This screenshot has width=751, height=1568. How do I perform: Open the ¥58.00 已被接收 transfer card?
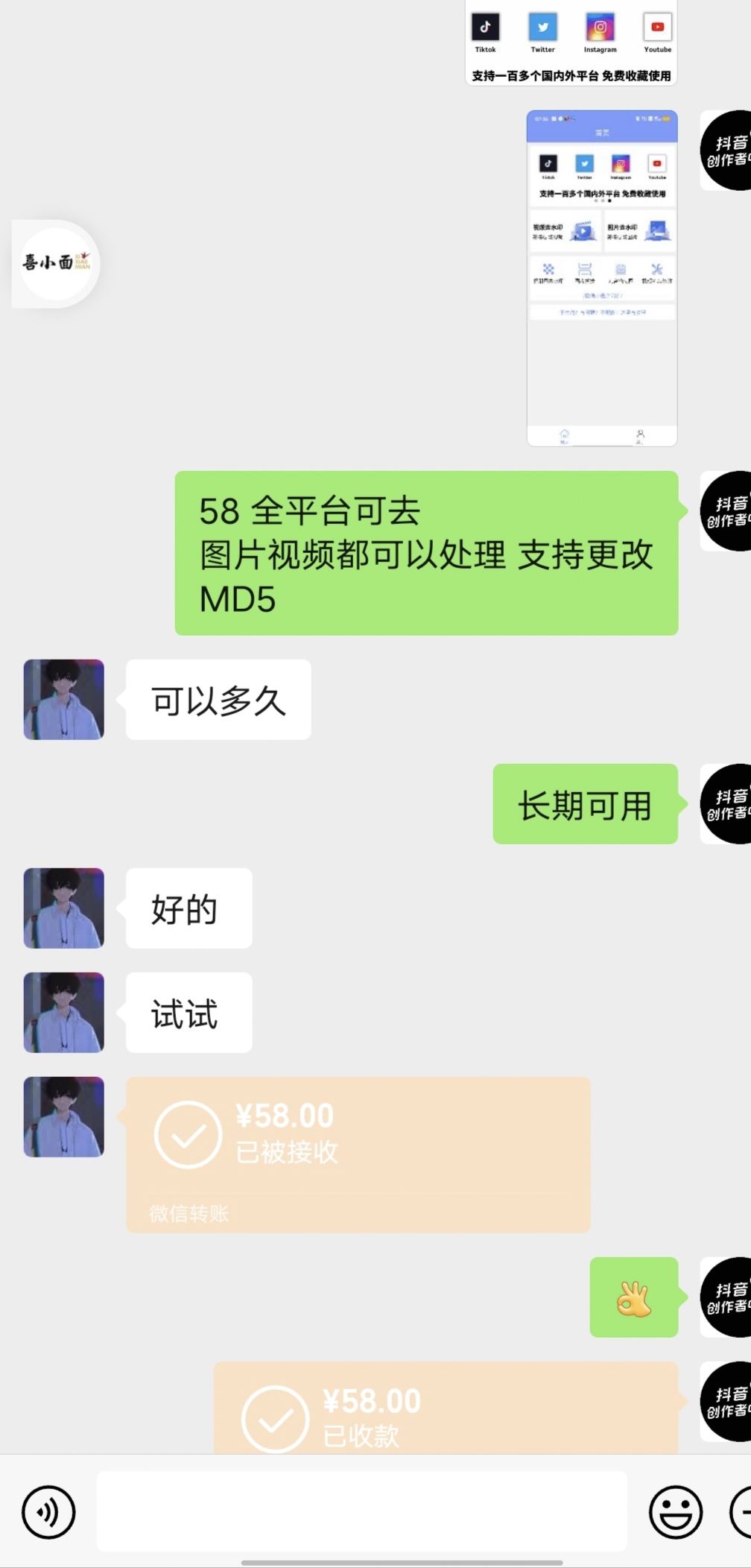pos(358,1154)
